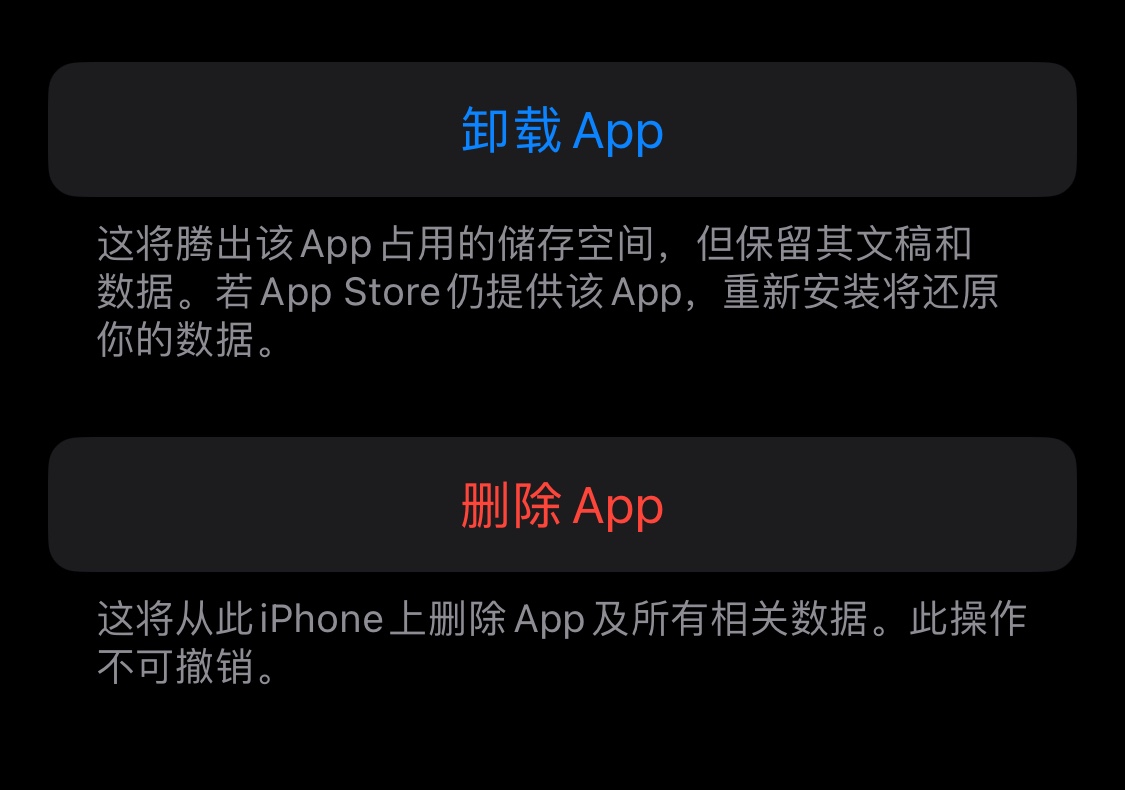Image resolution: width=1125 pixels, height=790 pixels.
Task: Tap the blue 卸载 App button
Action: click(562, 131)
